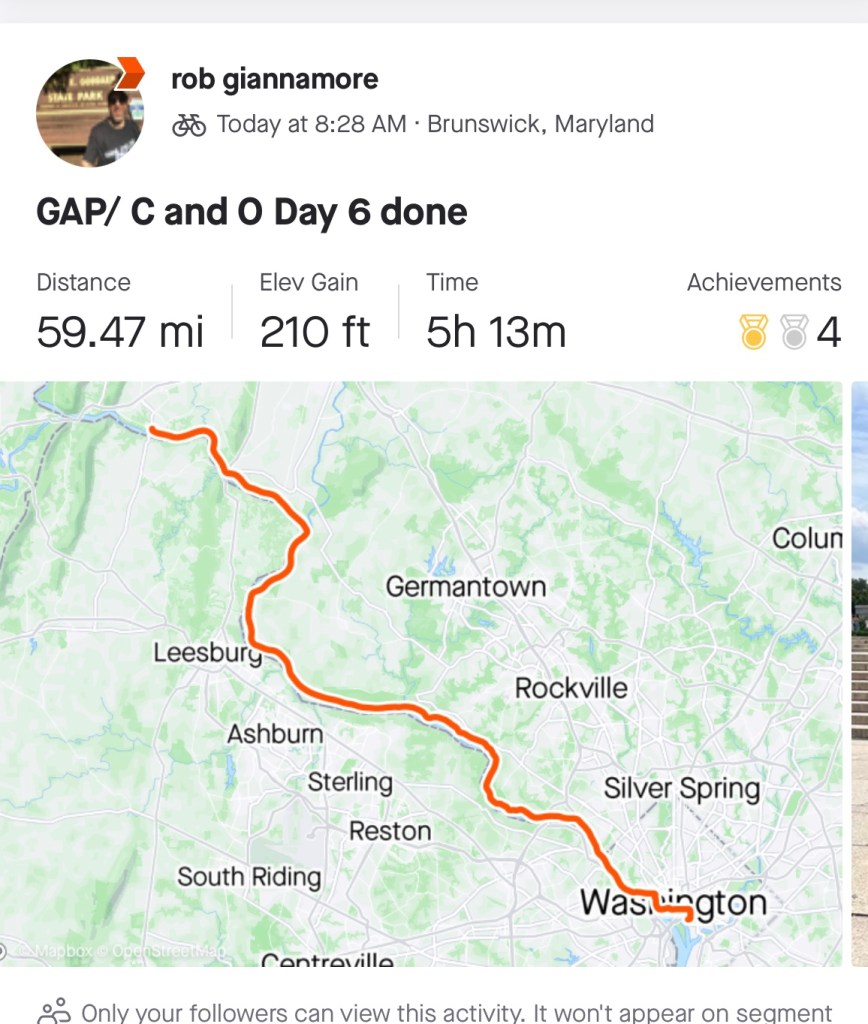Screen dimensions: 868x1024
Task: Open the GAP/ C and O Day 6 activity
Action: (252, 212)
